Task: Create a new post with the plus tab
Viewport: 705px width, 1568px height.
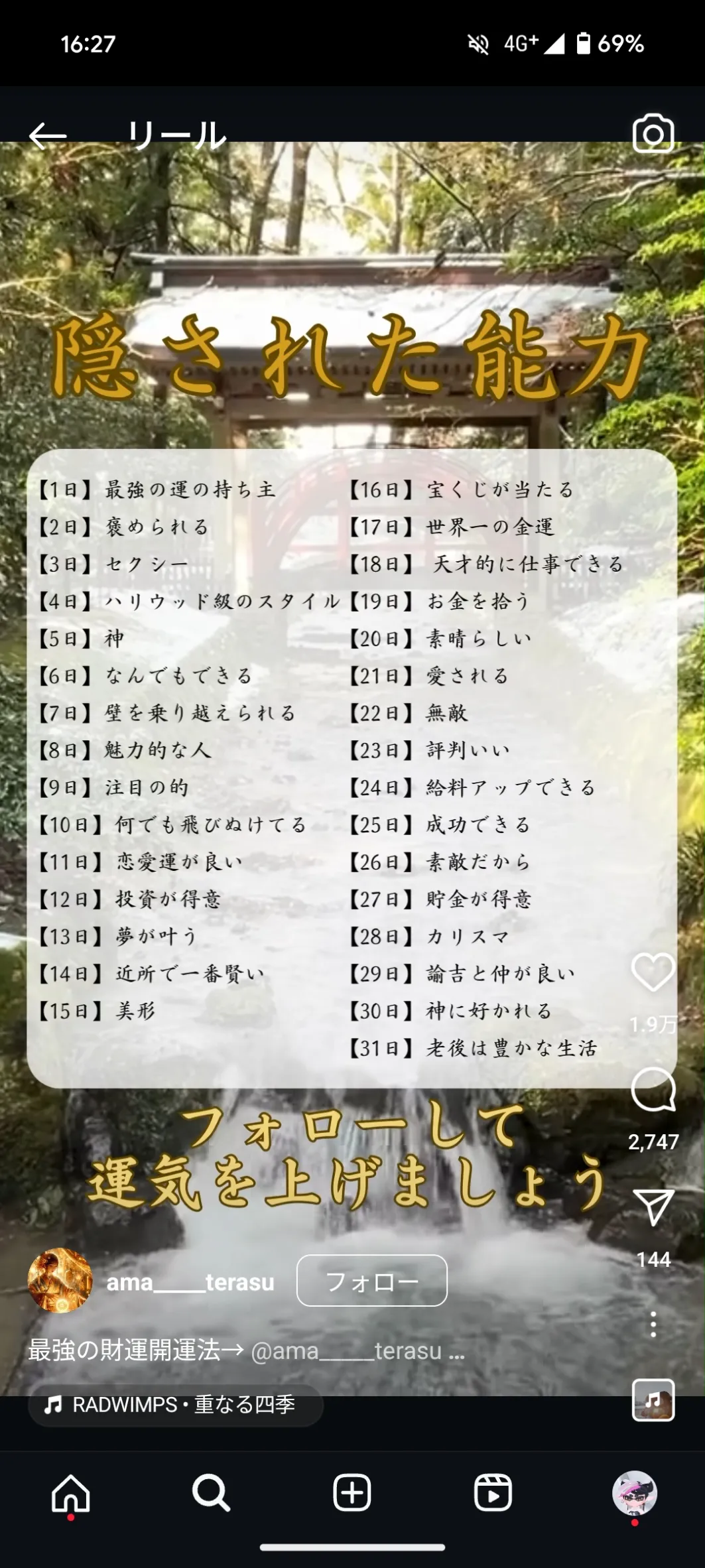Action: coord(352,1494)
